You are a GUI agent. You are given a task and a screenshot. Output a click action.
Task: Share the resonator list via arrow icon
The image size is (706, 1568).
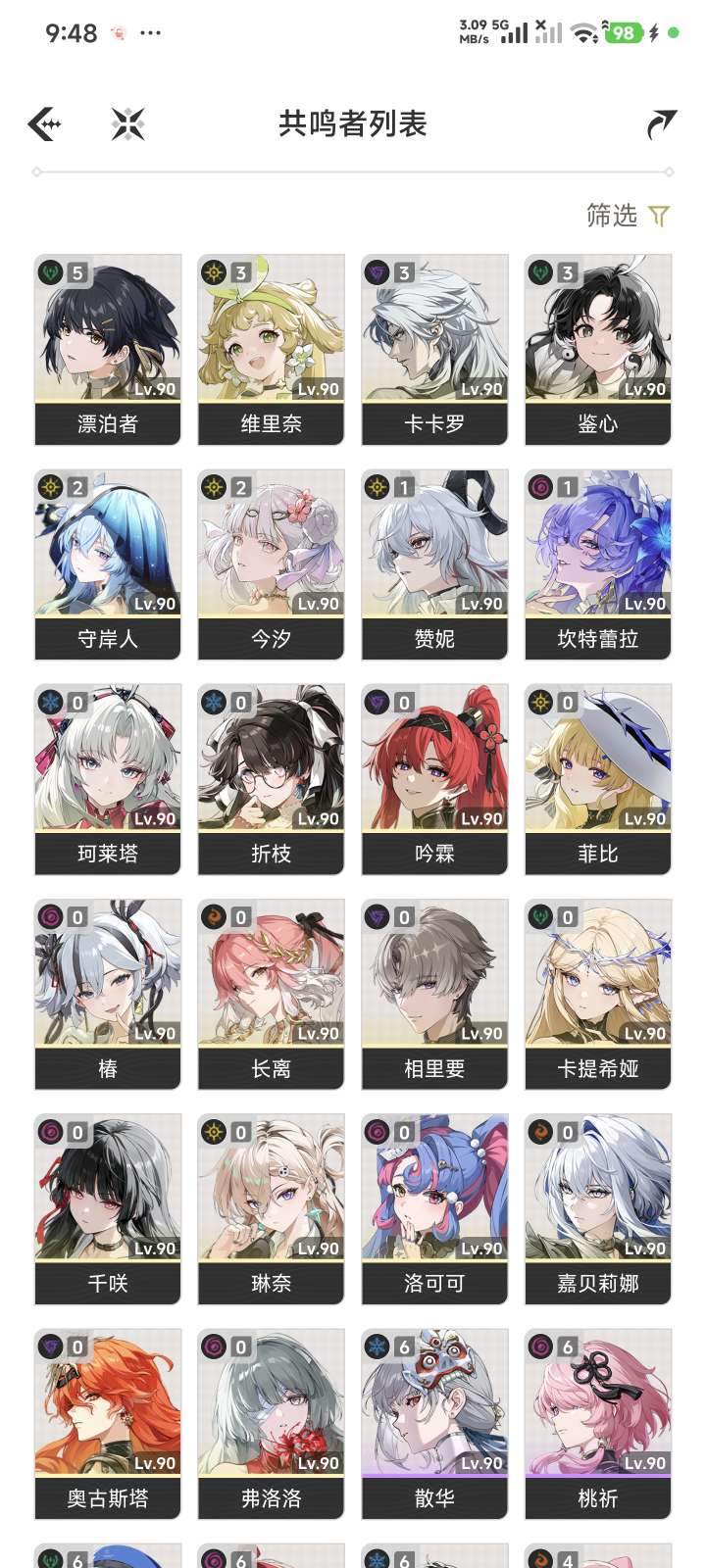[x=662, y=124]
